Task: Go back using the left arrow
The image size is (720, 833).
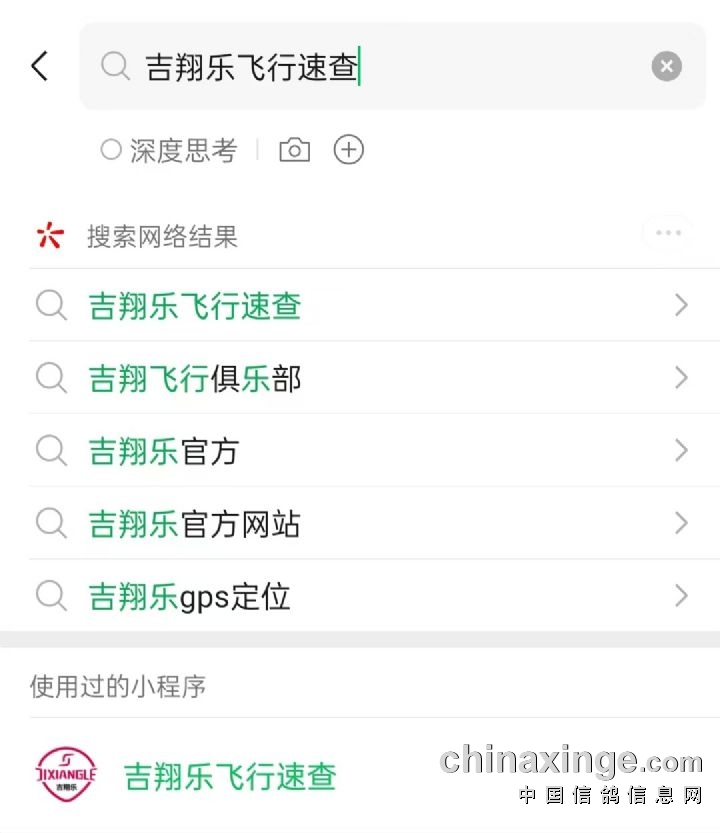Action: click(40, 67)
